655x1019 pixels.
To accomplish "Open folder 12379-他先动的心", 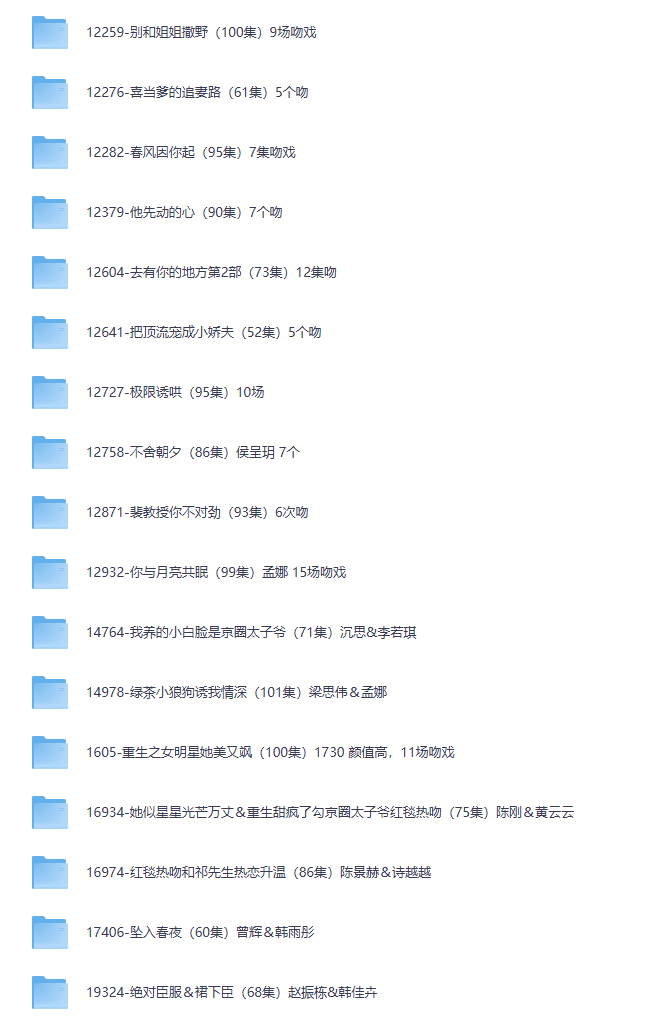I will pyautogui.click(x=183, y=212).
